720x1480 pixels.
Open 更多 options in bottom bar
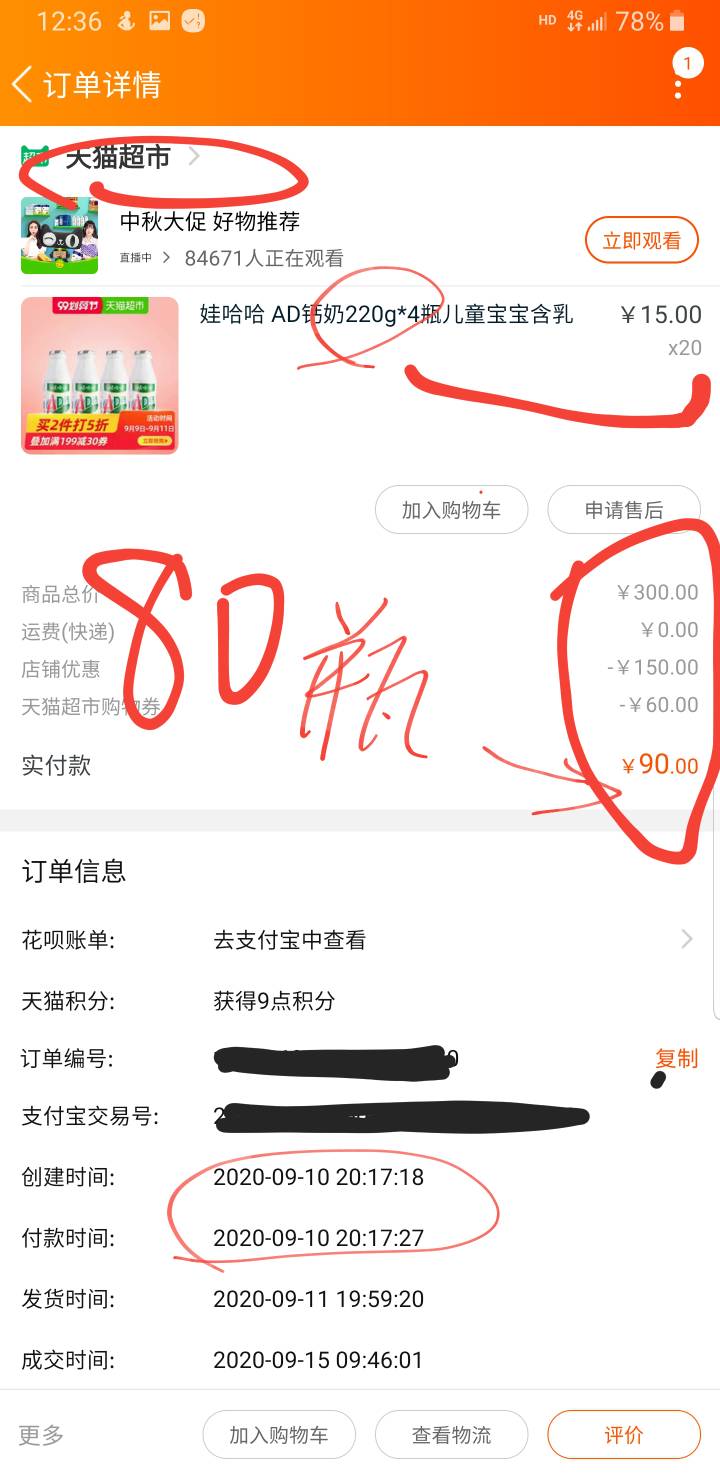(42, 1435)
